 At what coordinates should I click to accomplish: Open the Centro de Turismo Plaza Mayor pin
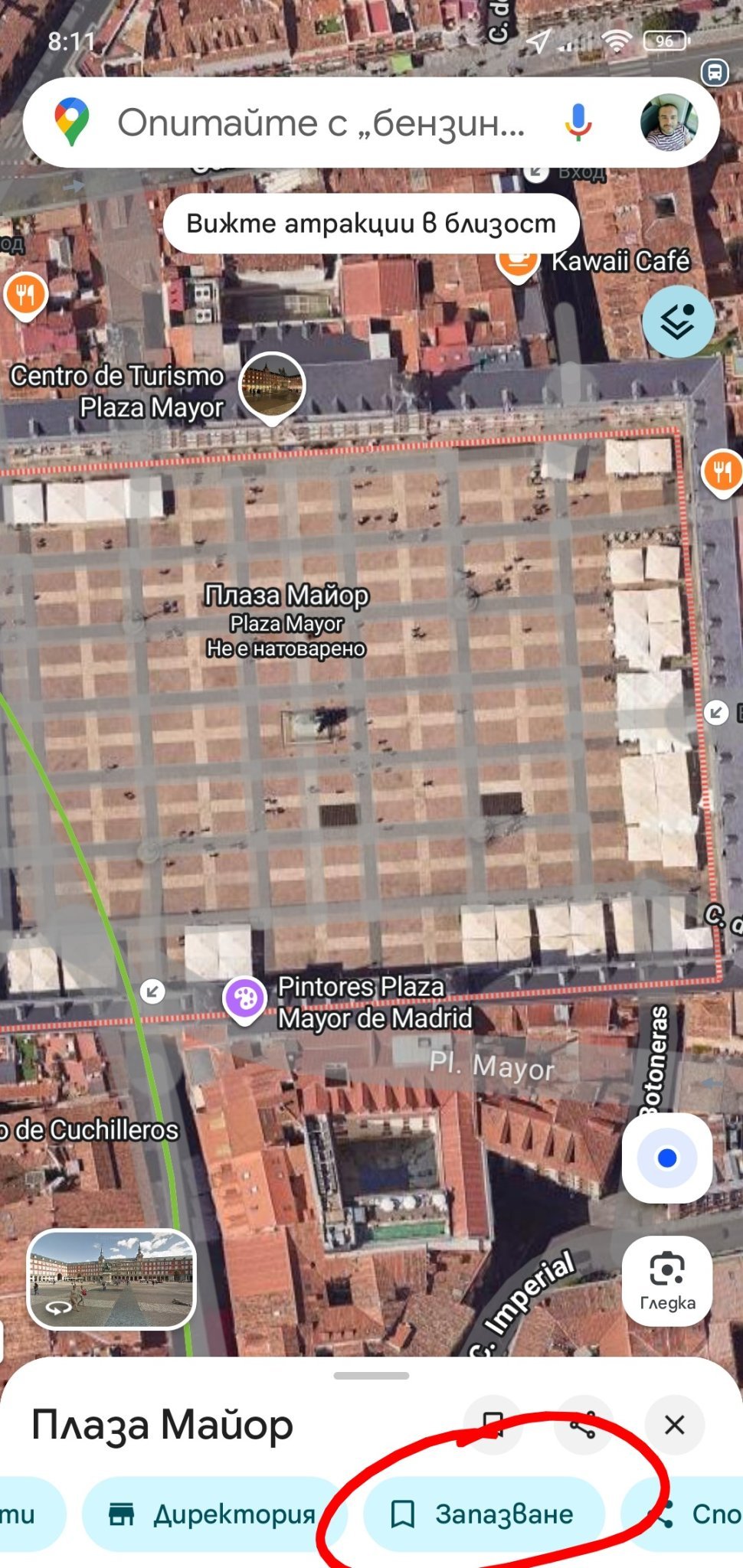click(271, 385)
